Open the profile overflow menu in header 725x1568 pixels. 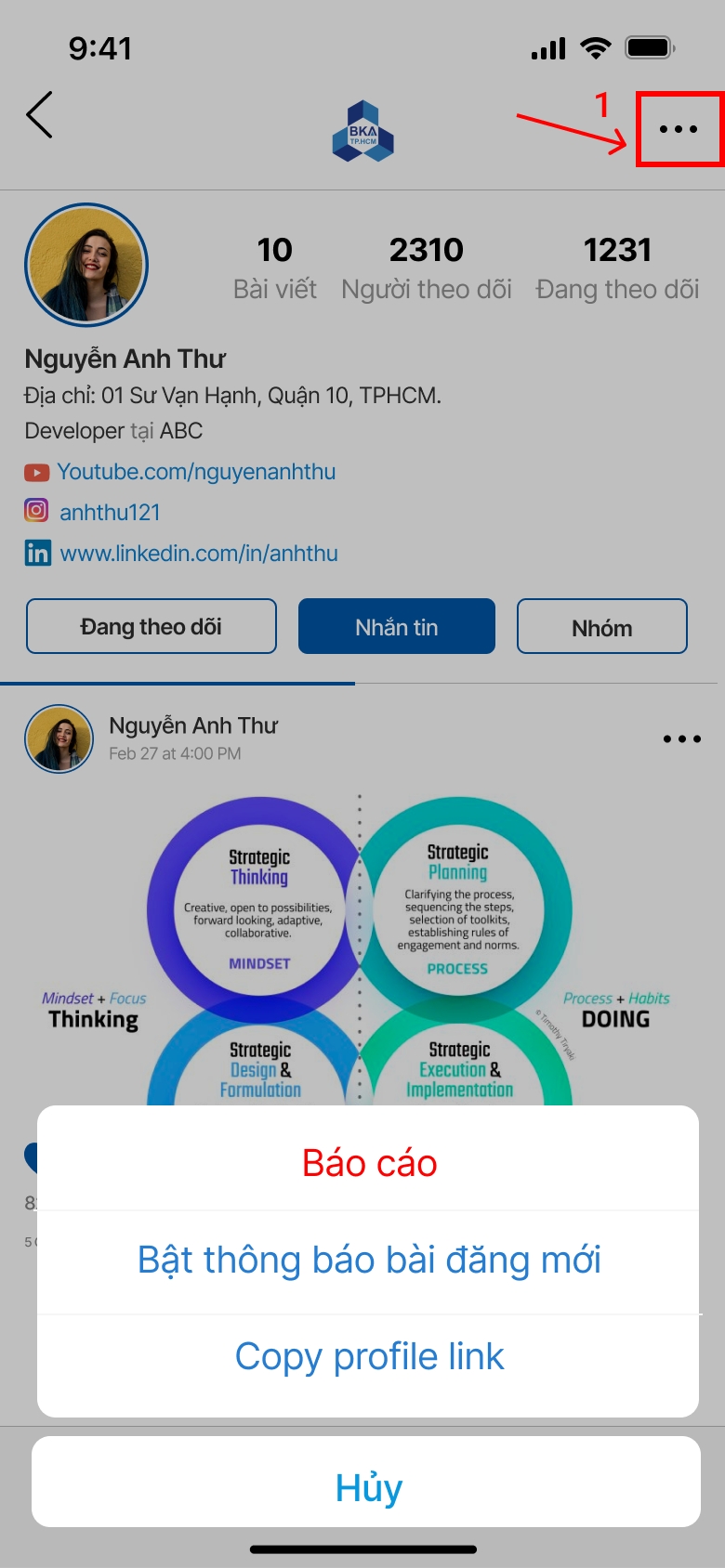pyautogui.click(x=679, y=129)
